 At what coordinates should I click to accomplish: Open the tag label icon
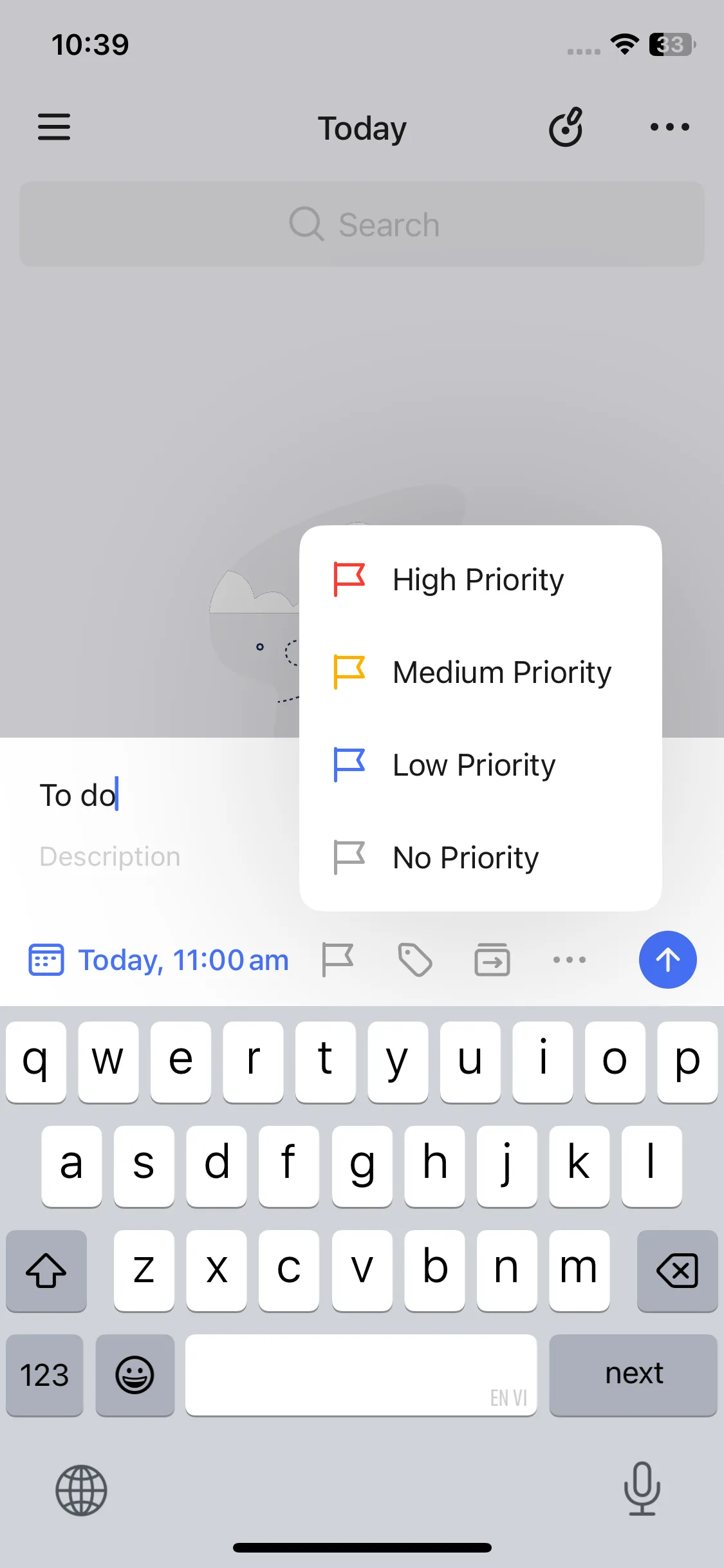click(x=415, y=960)
